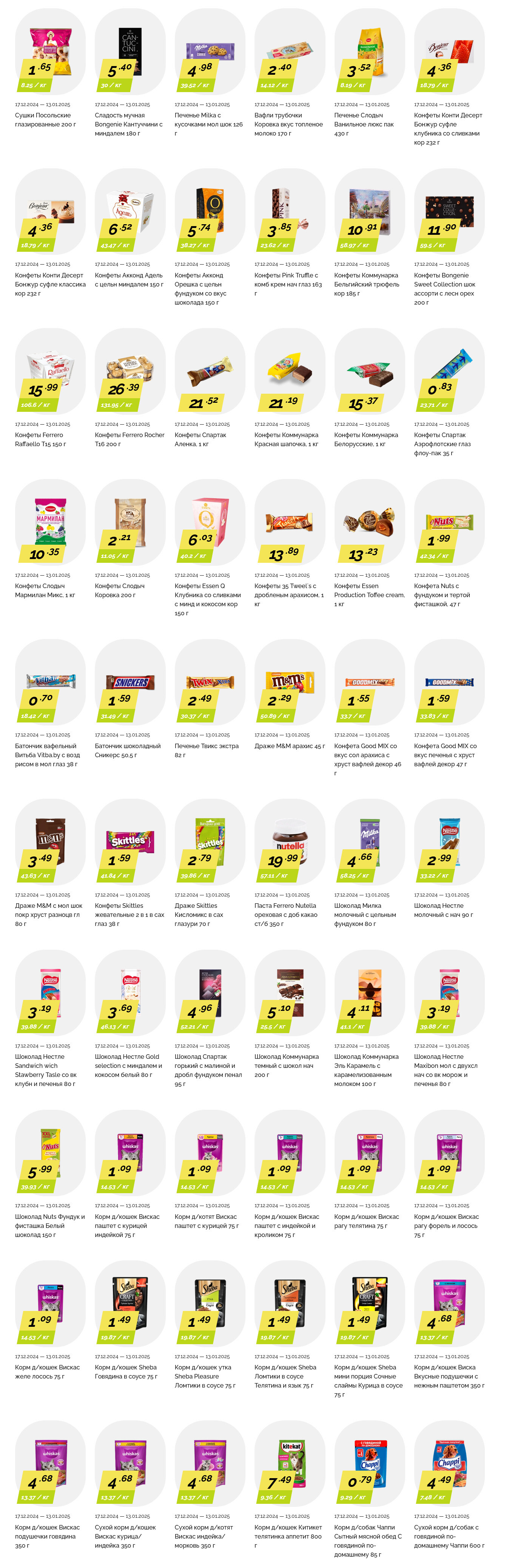Open the Печенье Твикс экстра card
The image size is (509, 1568).
point(210,682)
